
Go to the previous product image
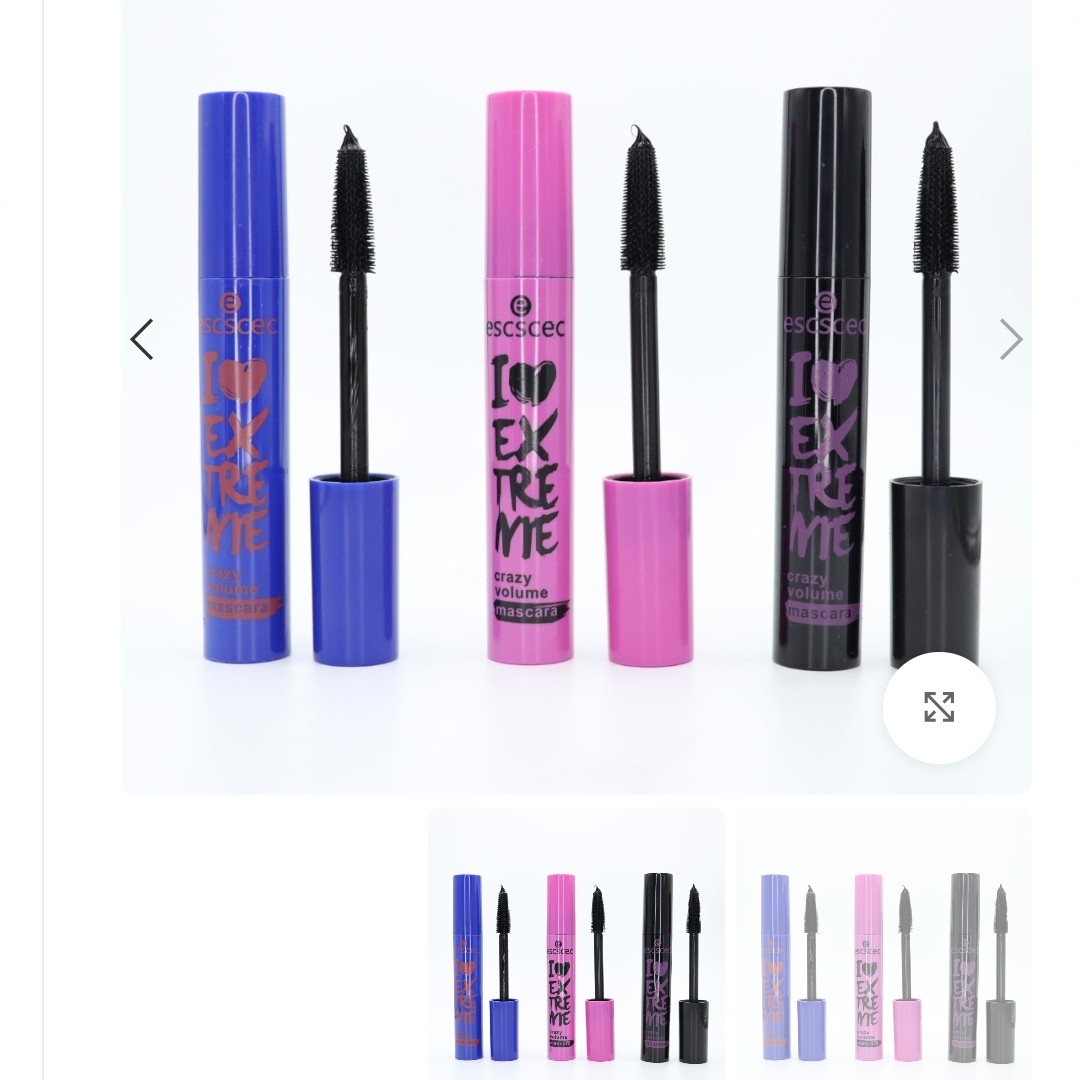(142, 340)
